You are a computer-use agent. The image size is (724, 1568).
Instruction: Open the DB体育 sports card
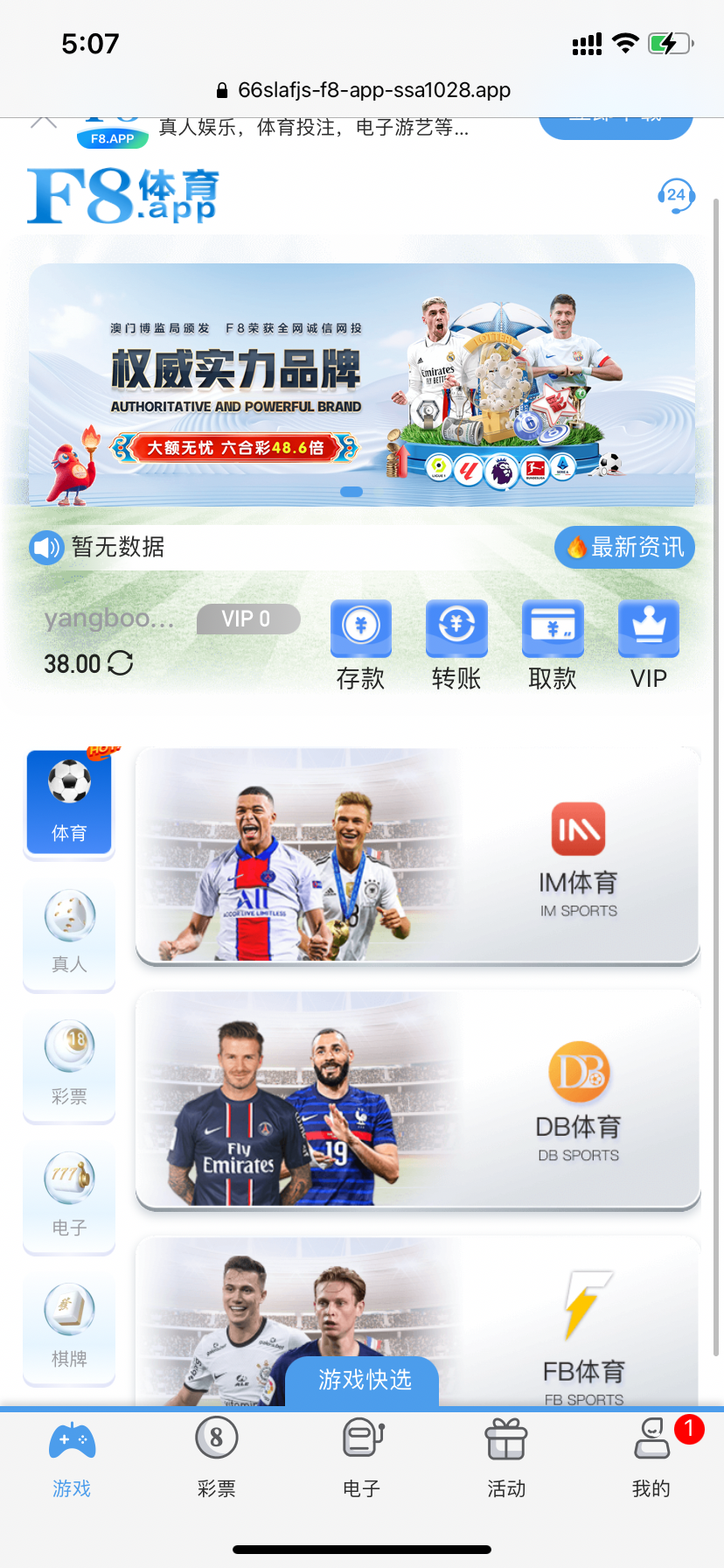click(x=418, y=1099)
